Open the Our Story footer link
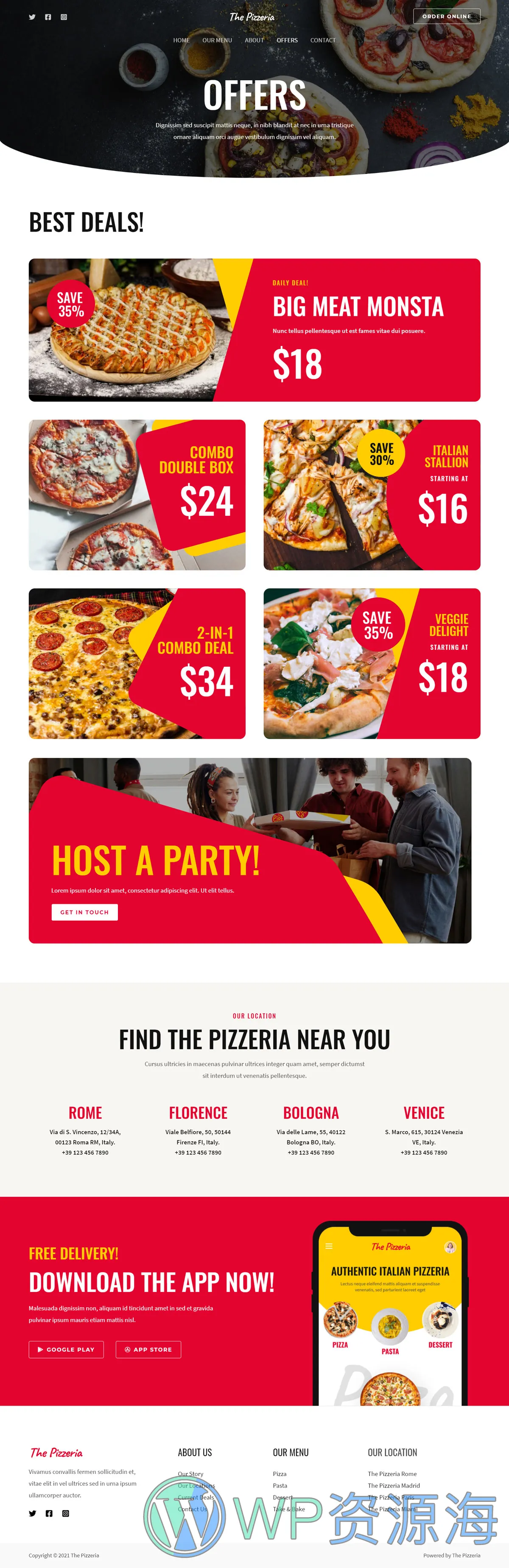The height and width of the screenshot is (1568, 509). click(x=190, y=1474)
